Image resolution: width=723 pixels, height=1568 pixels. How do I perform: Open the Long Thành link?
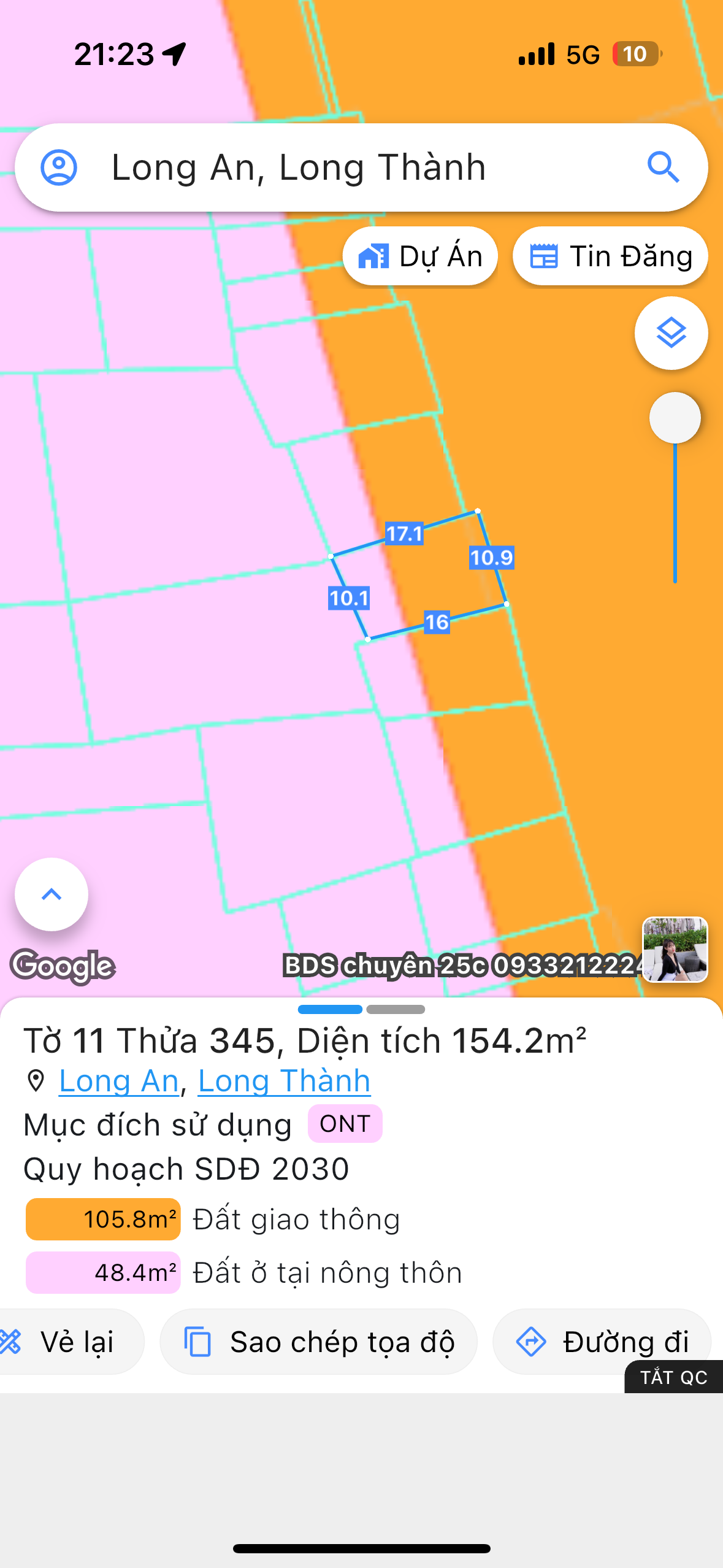point(284,1080)
